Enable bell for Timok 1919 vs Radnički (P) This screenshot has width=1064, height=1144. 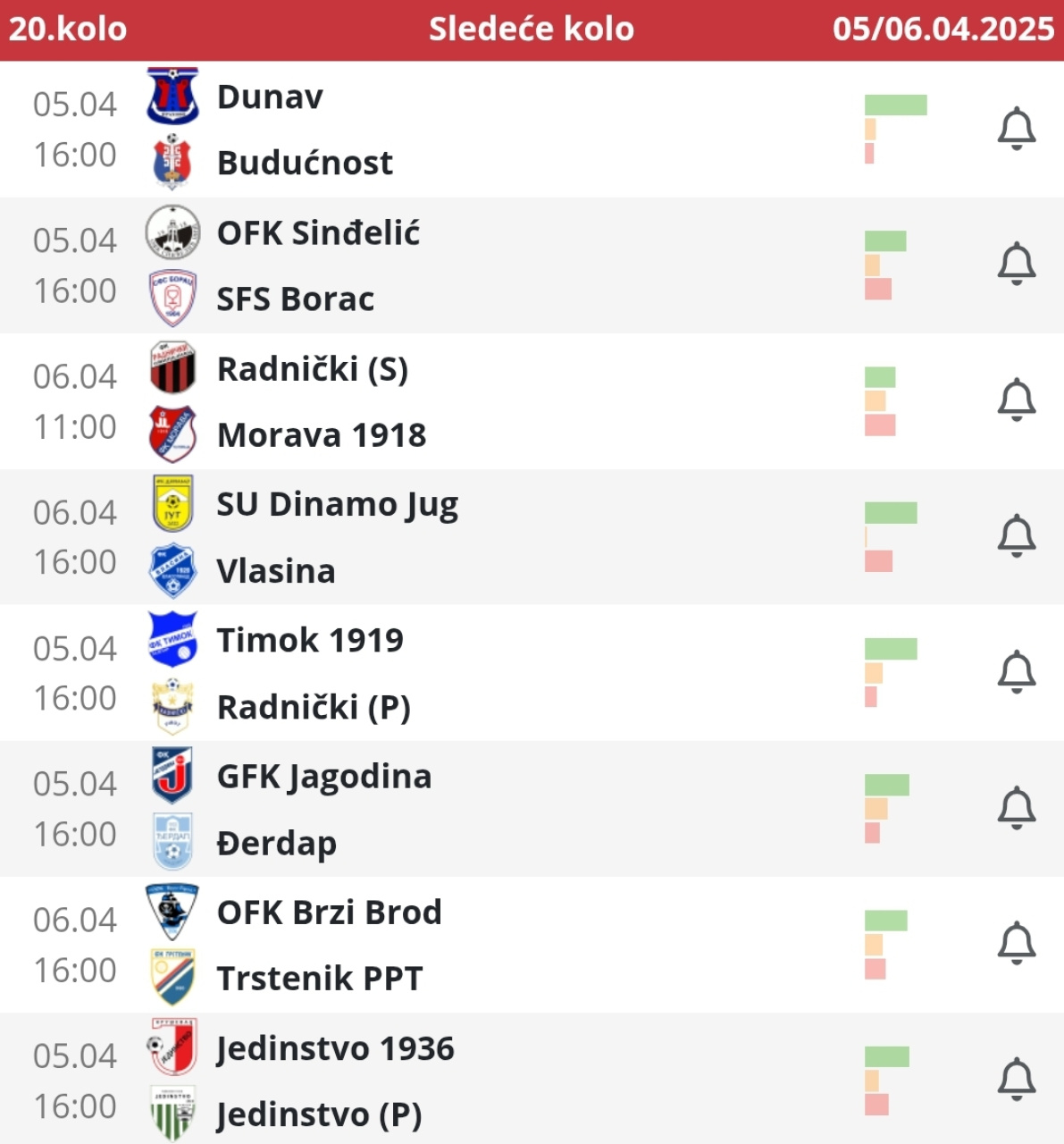[x=1016, y=672]
